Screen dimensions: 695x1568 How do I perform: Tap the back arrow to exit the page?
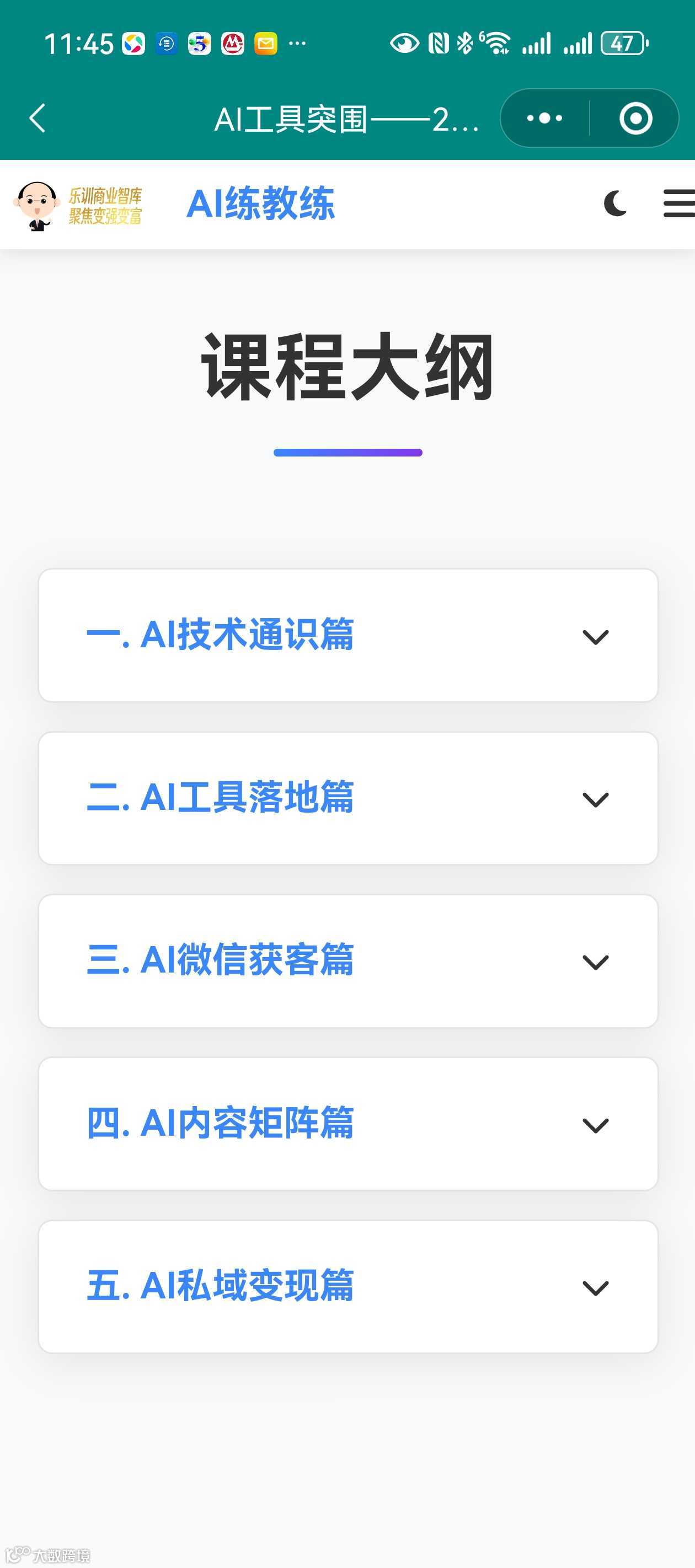tap(36, 119)
